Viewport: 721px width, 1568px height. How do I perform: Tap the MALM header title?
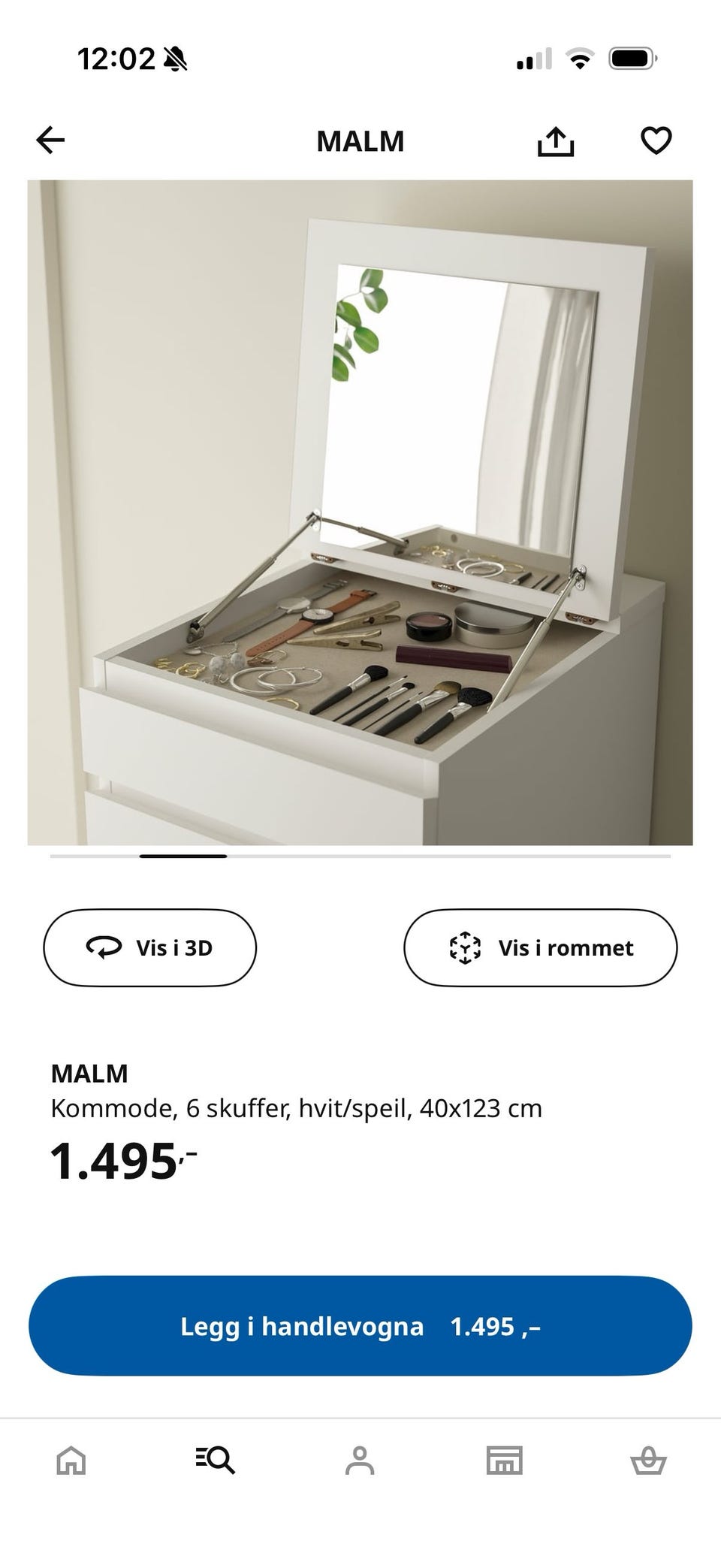[x=360, y=140]
